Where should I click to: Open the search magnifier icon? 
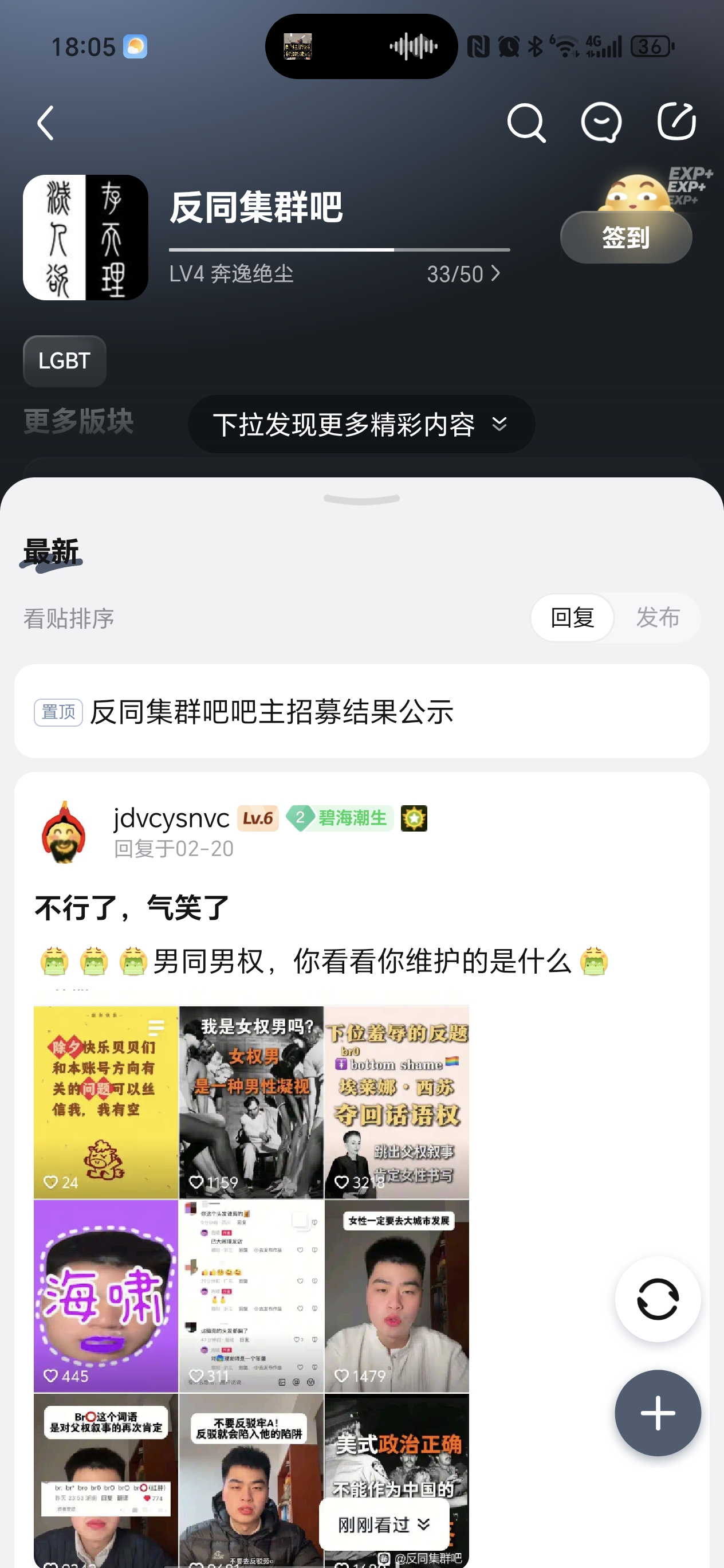526,123
